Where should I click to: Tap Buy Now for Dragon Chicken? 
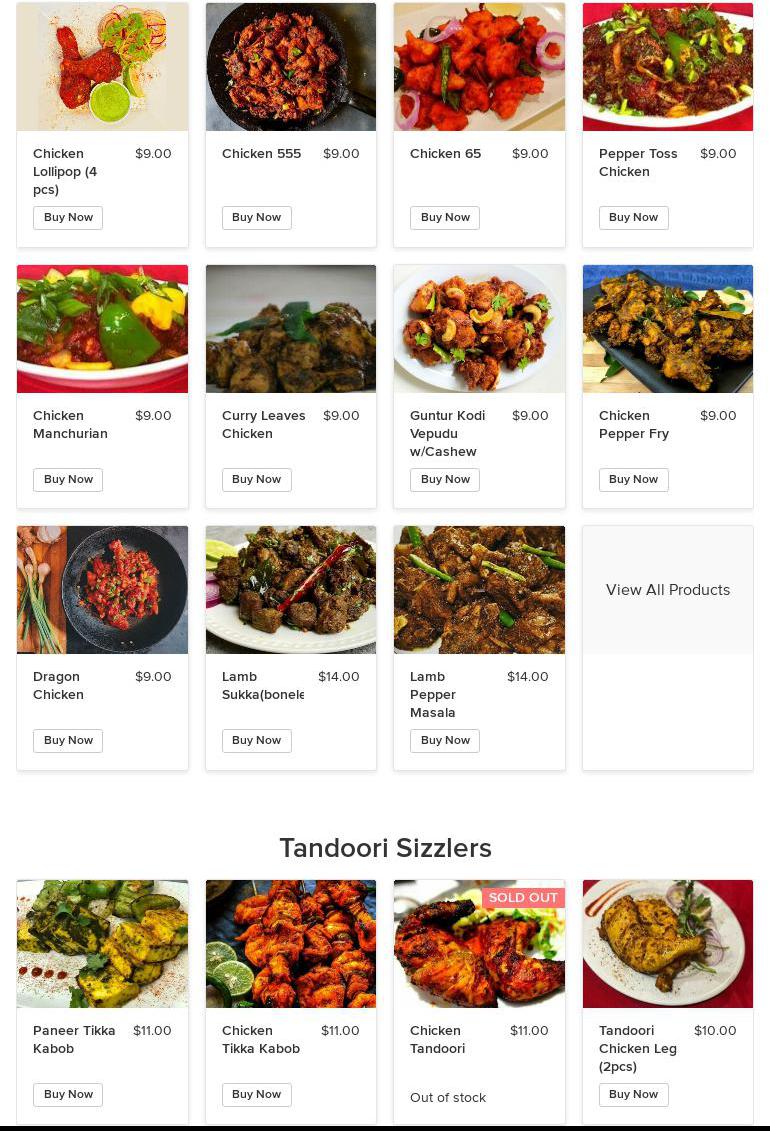(x=68, y=741)
